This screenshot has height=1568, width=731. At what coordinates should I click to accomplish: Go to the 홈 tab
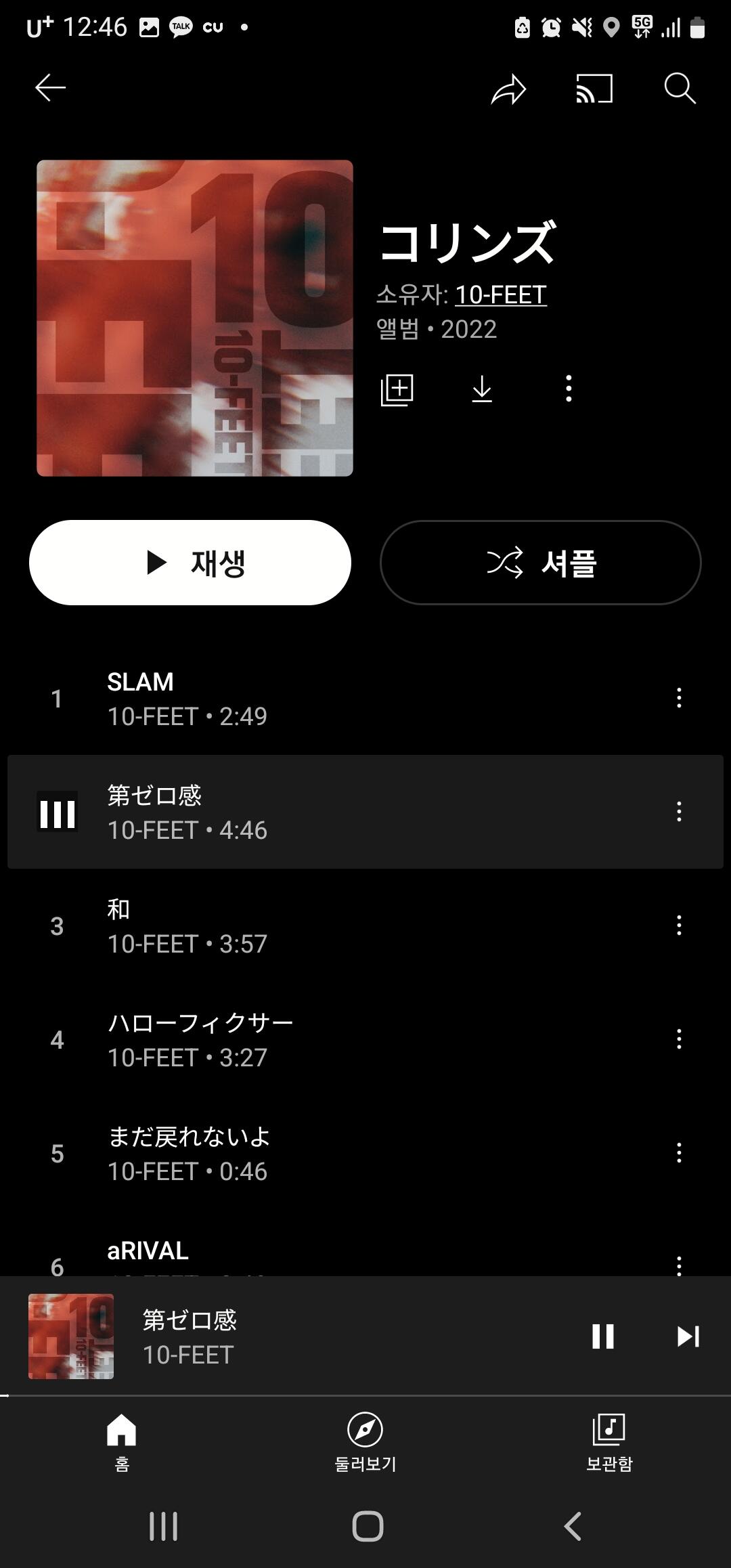tap(122, 1442)
